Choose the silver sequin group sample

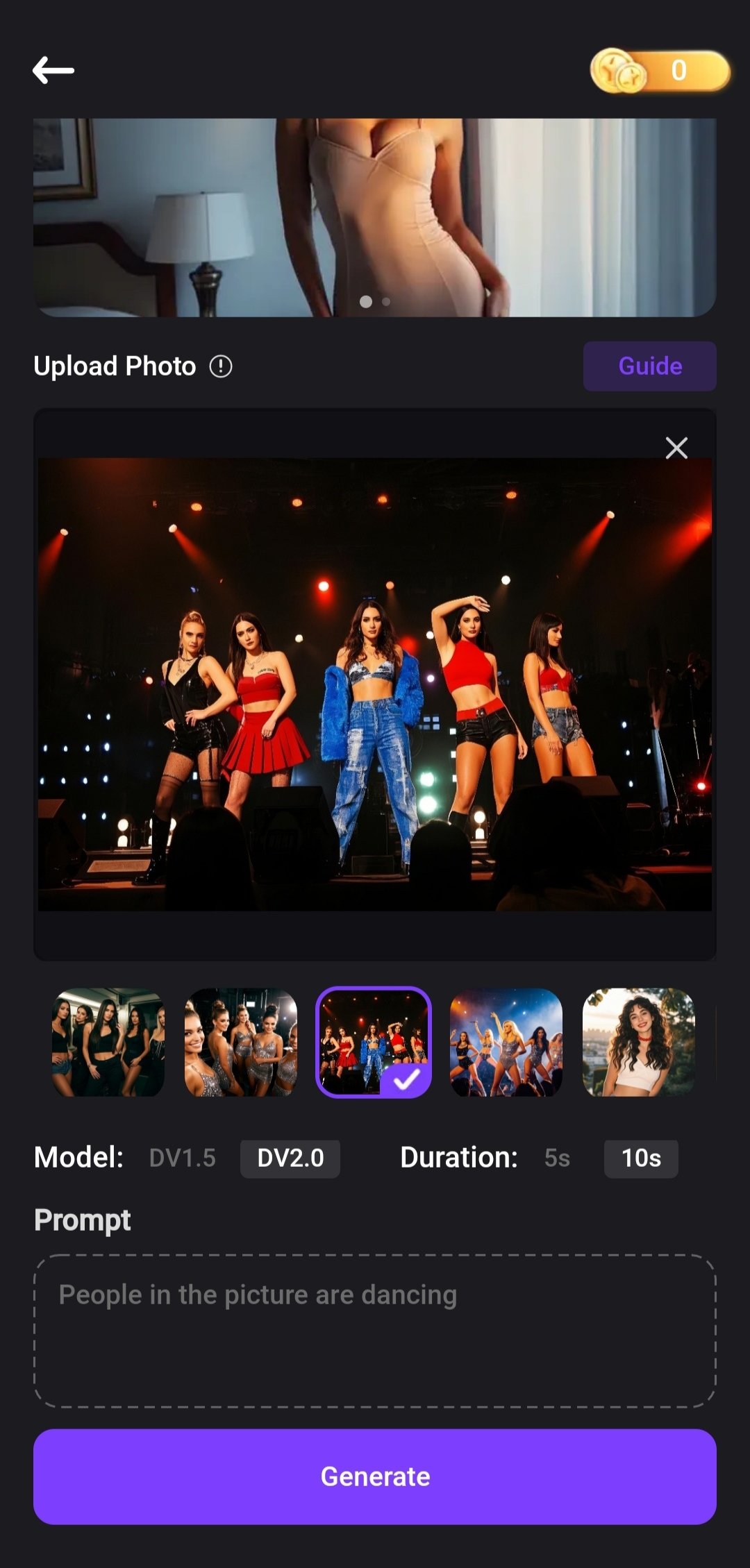tap(241, 1042)
